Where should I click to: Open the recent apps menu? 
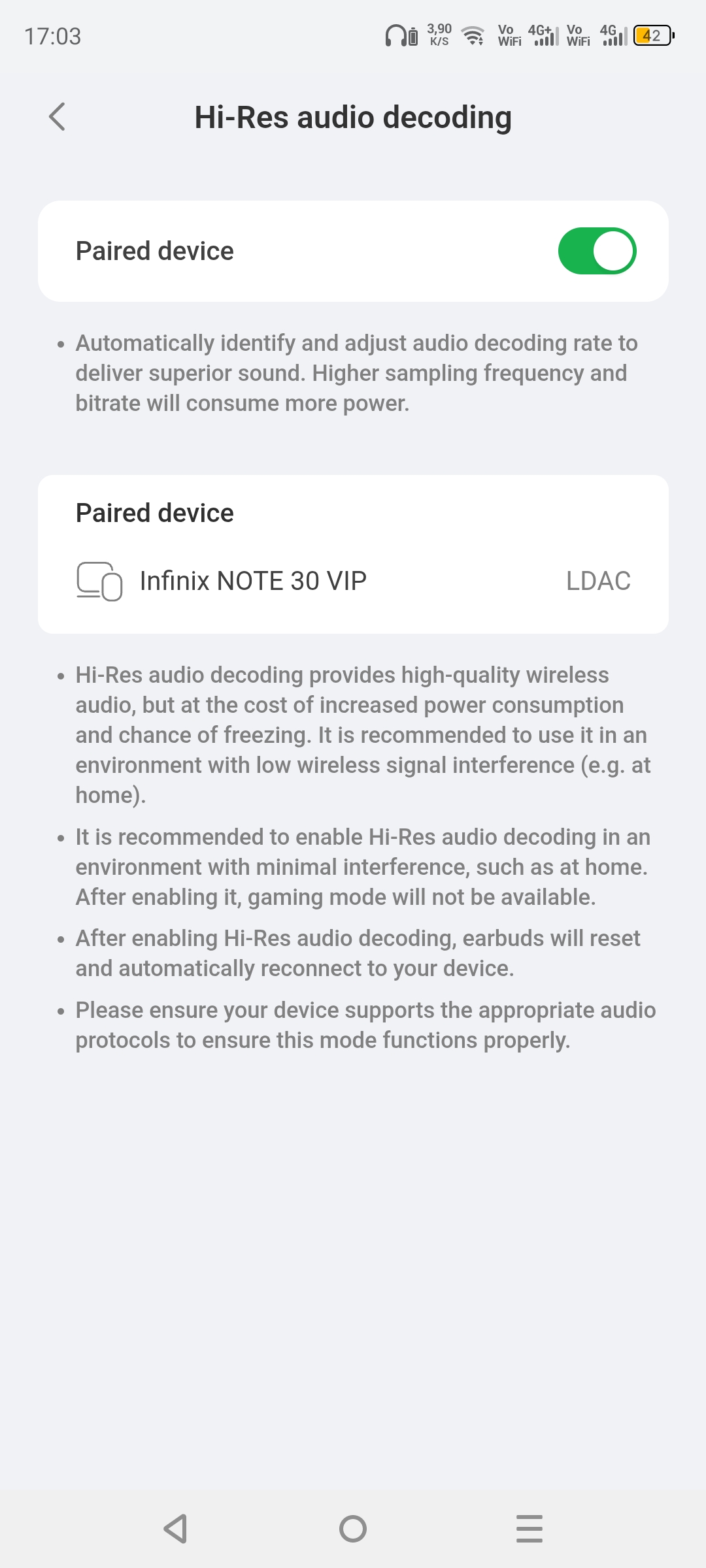coord(529,1529)
